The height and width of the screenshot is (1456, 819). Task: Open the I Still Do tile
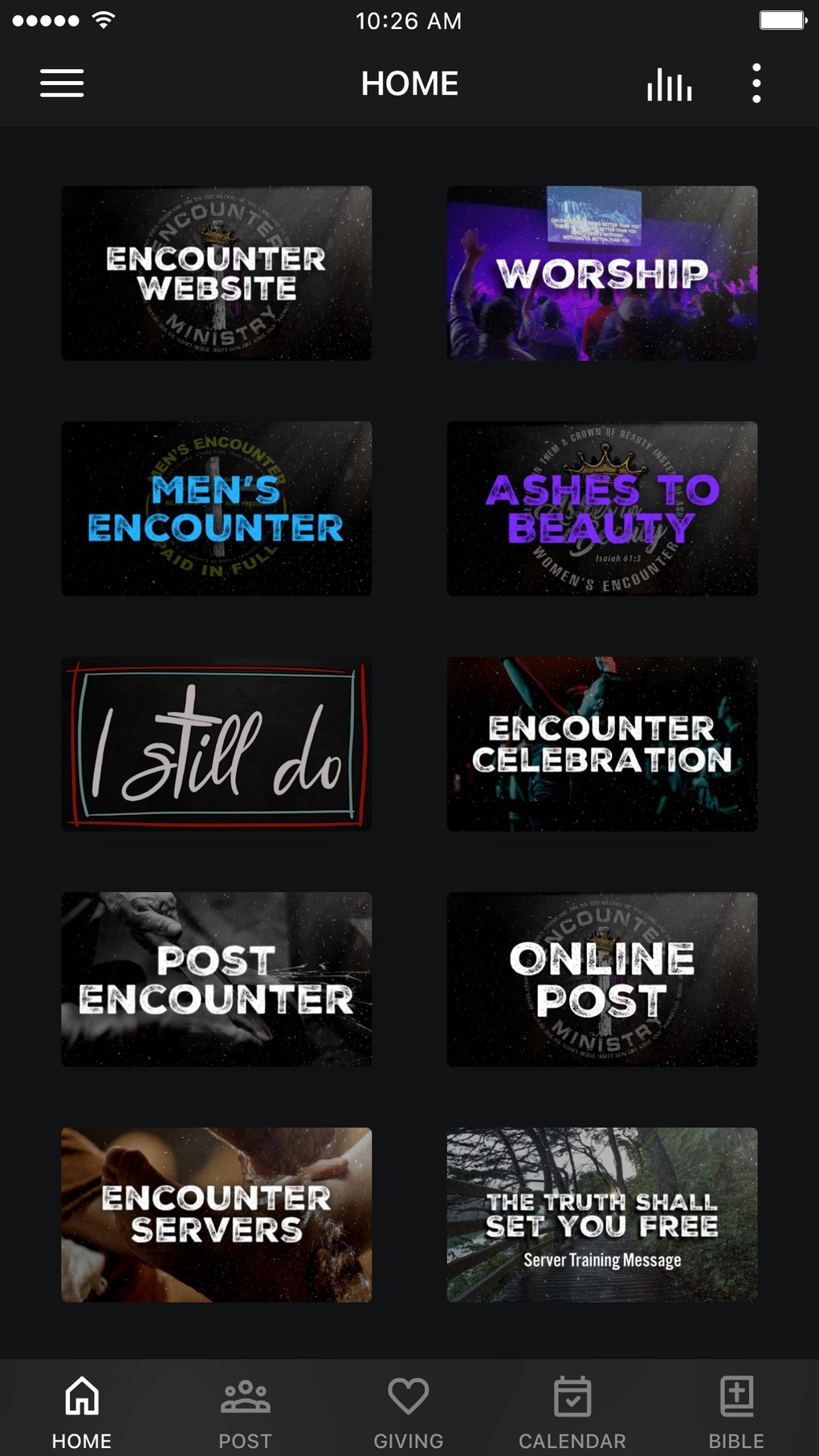(216, 744)
